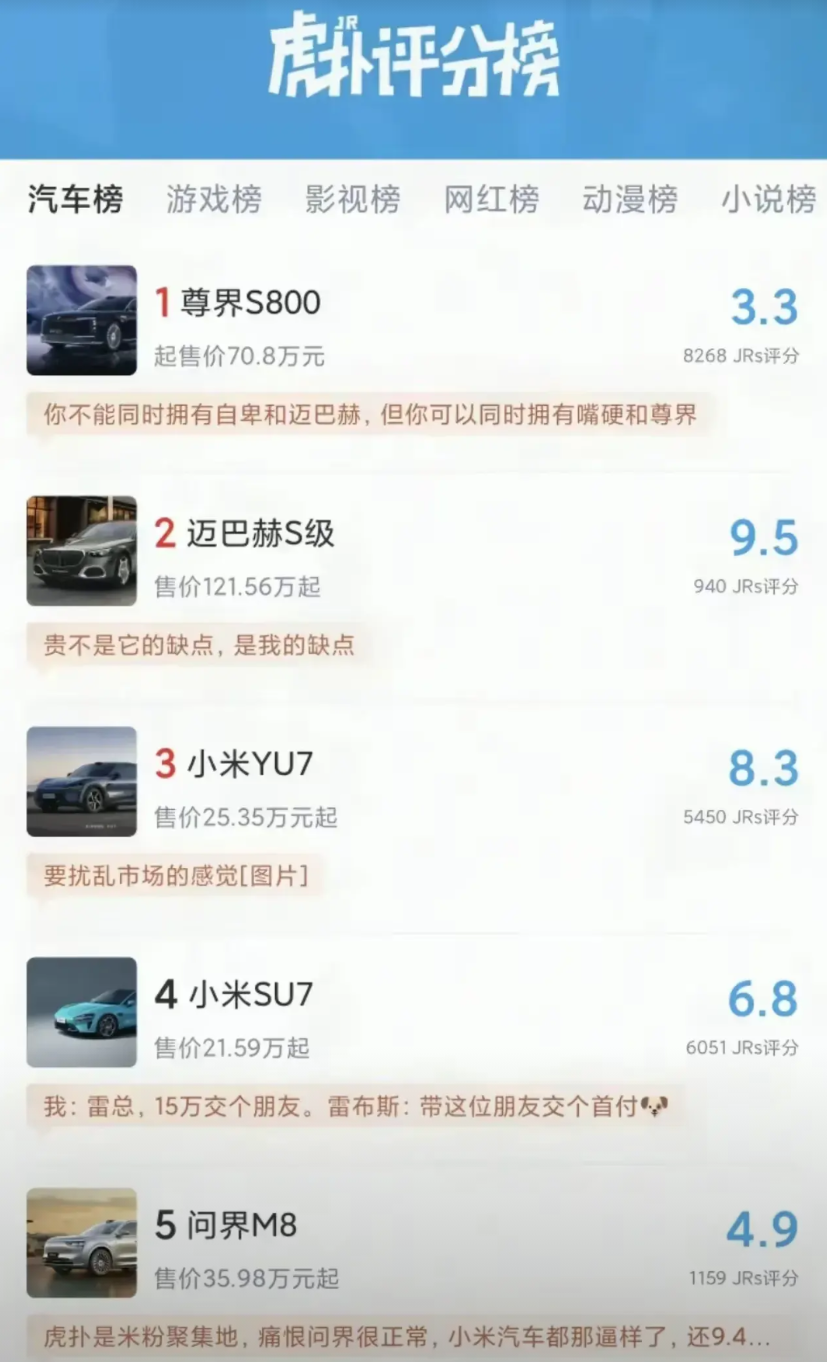This screenshot has width=827, height=1362.
Task: View the 迈巴赫S级 rating details
Action: click(x=258, y=534)
